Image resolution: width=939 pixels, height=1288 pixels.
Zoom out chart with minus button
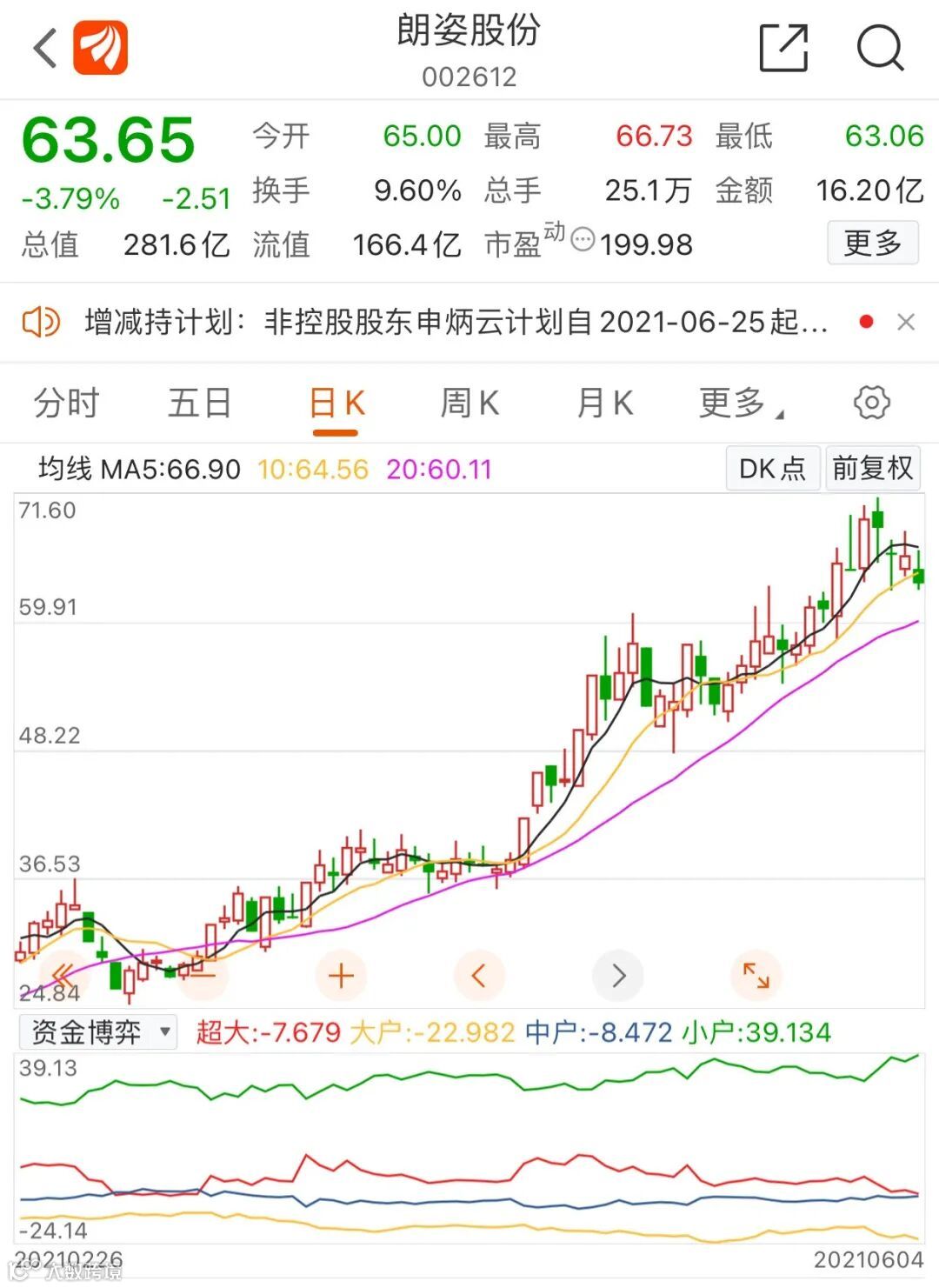tap(203, 976)
